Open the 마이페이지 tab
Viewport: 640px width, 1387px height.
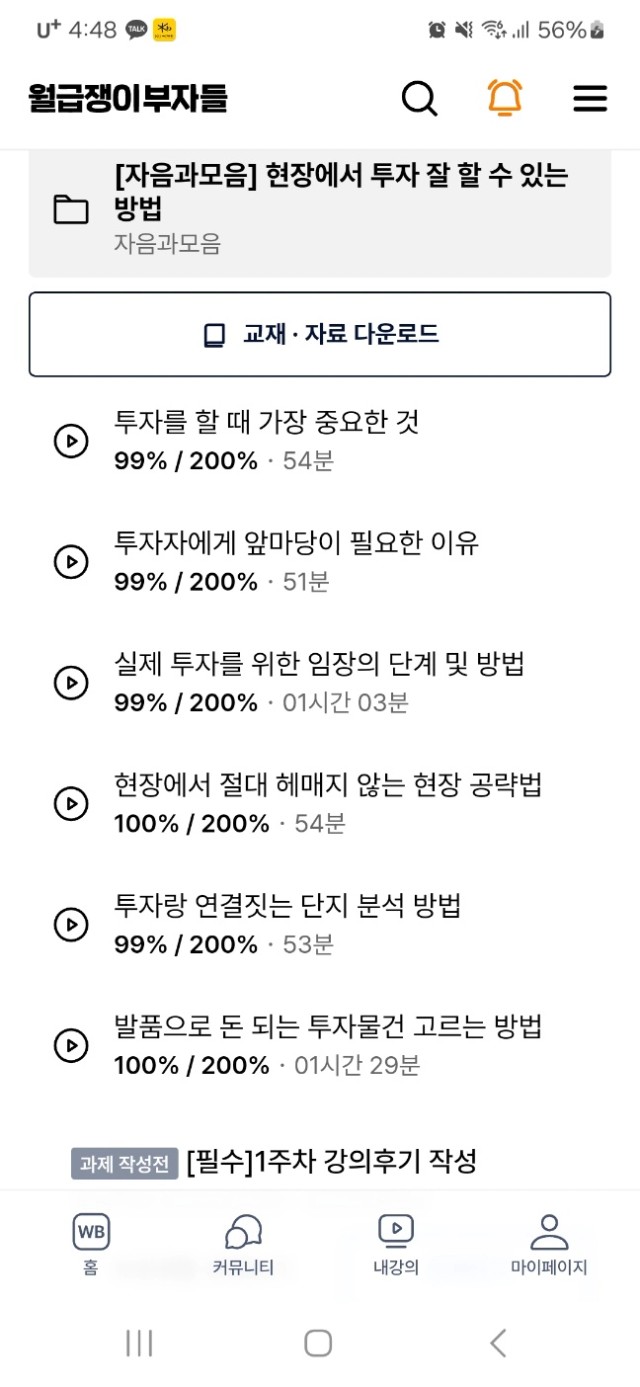(x=549, y=1245)
